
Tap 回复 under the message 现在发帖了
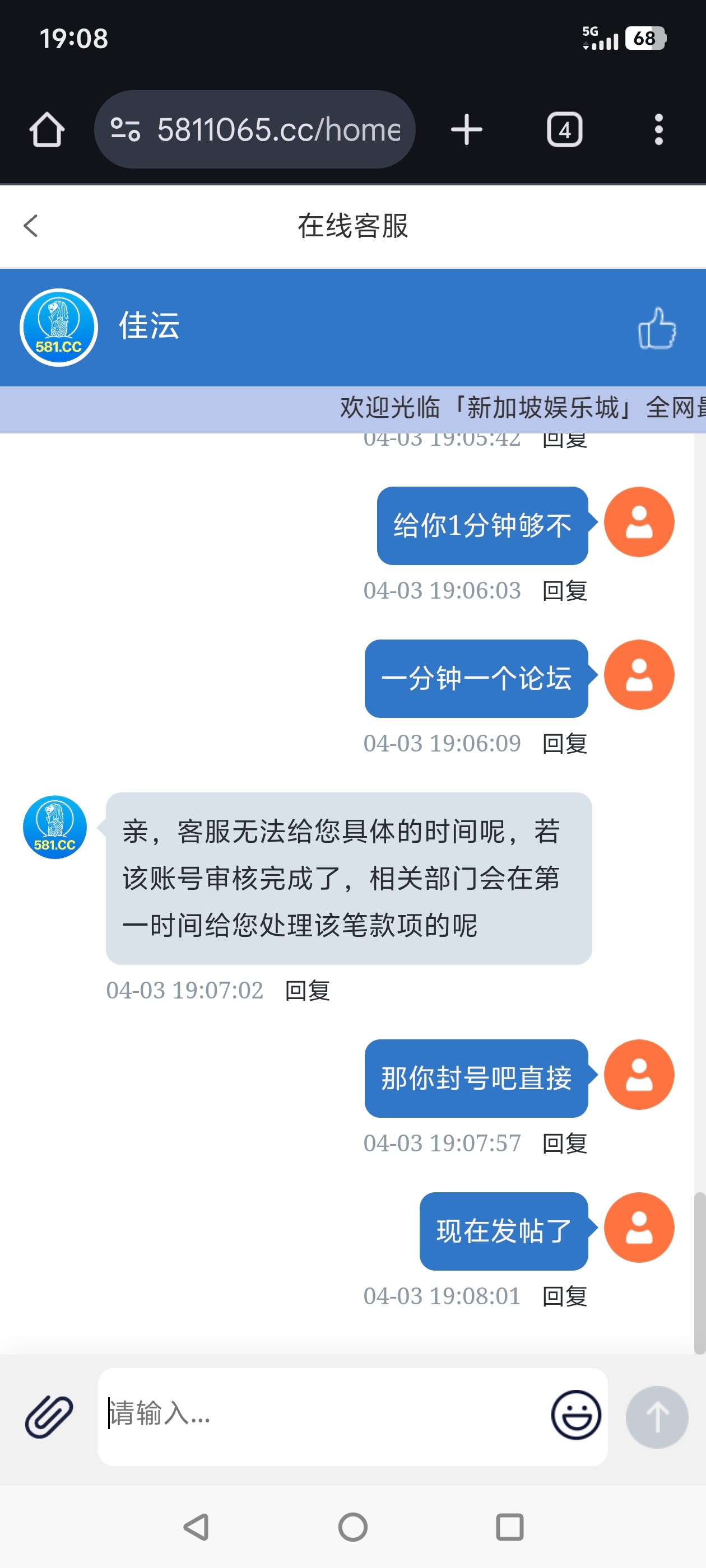click(564, 1296)
